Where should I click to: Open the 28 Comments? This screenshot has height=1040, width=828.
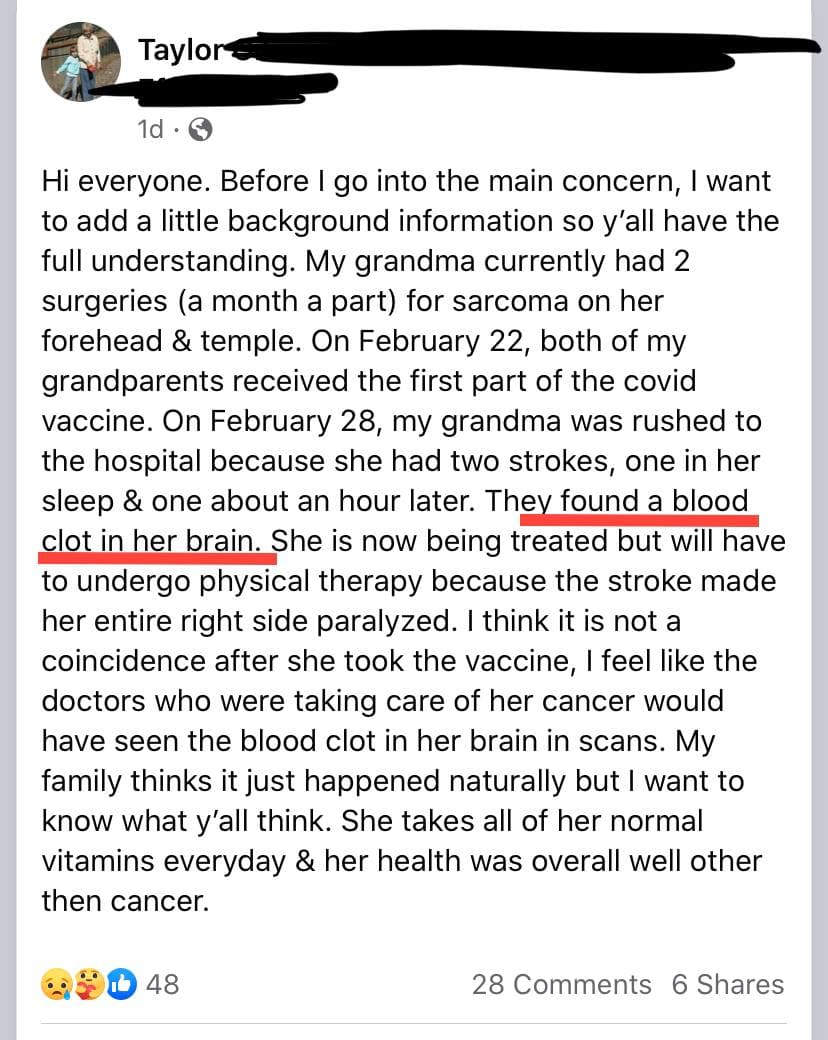(x=561, y=984)
